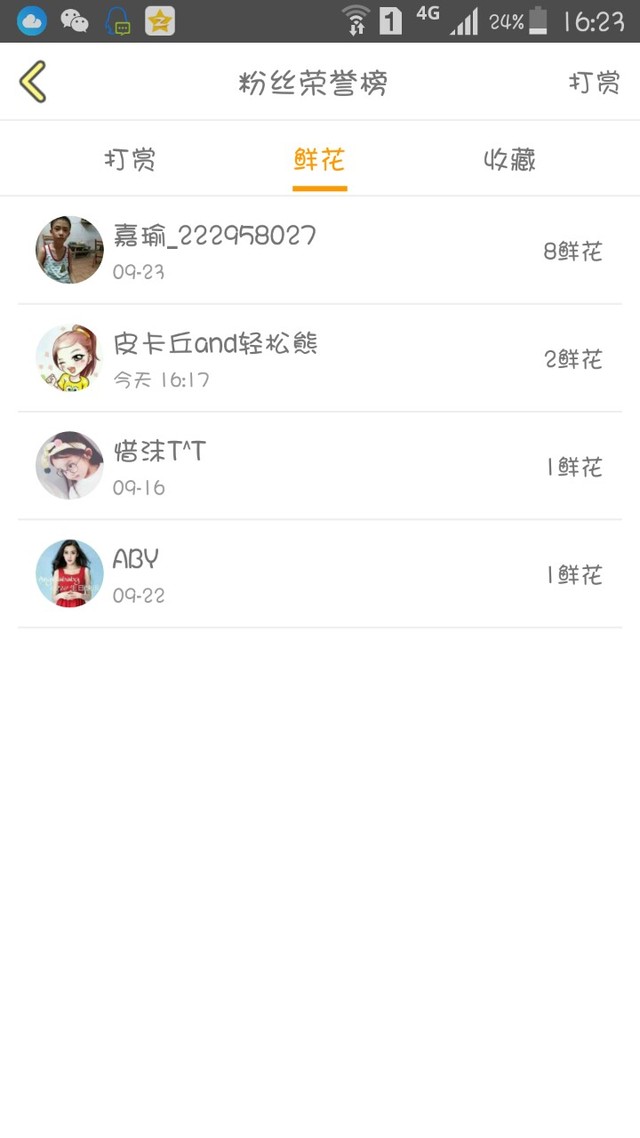This screenshot has width=640, height=1138.
Task: Tap 打赏 in the top right corner
Action: coord(594,82)
